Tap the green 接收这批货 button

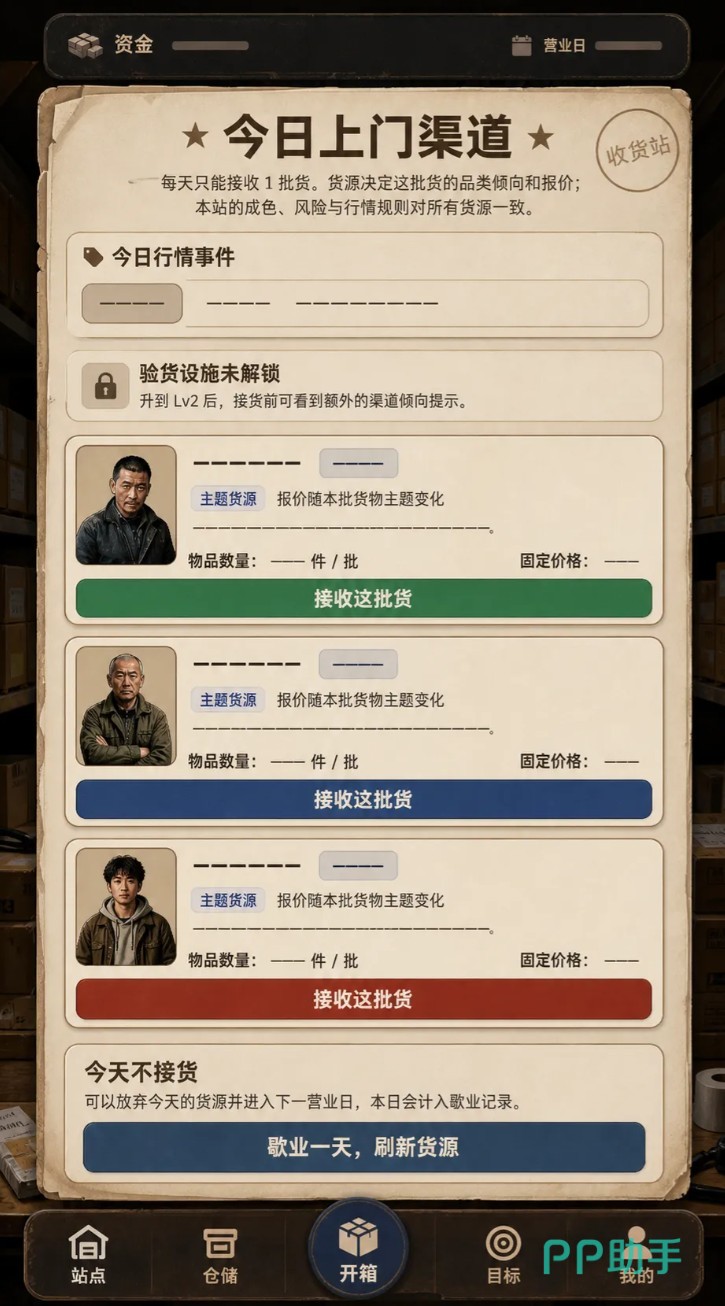(363, 598)
